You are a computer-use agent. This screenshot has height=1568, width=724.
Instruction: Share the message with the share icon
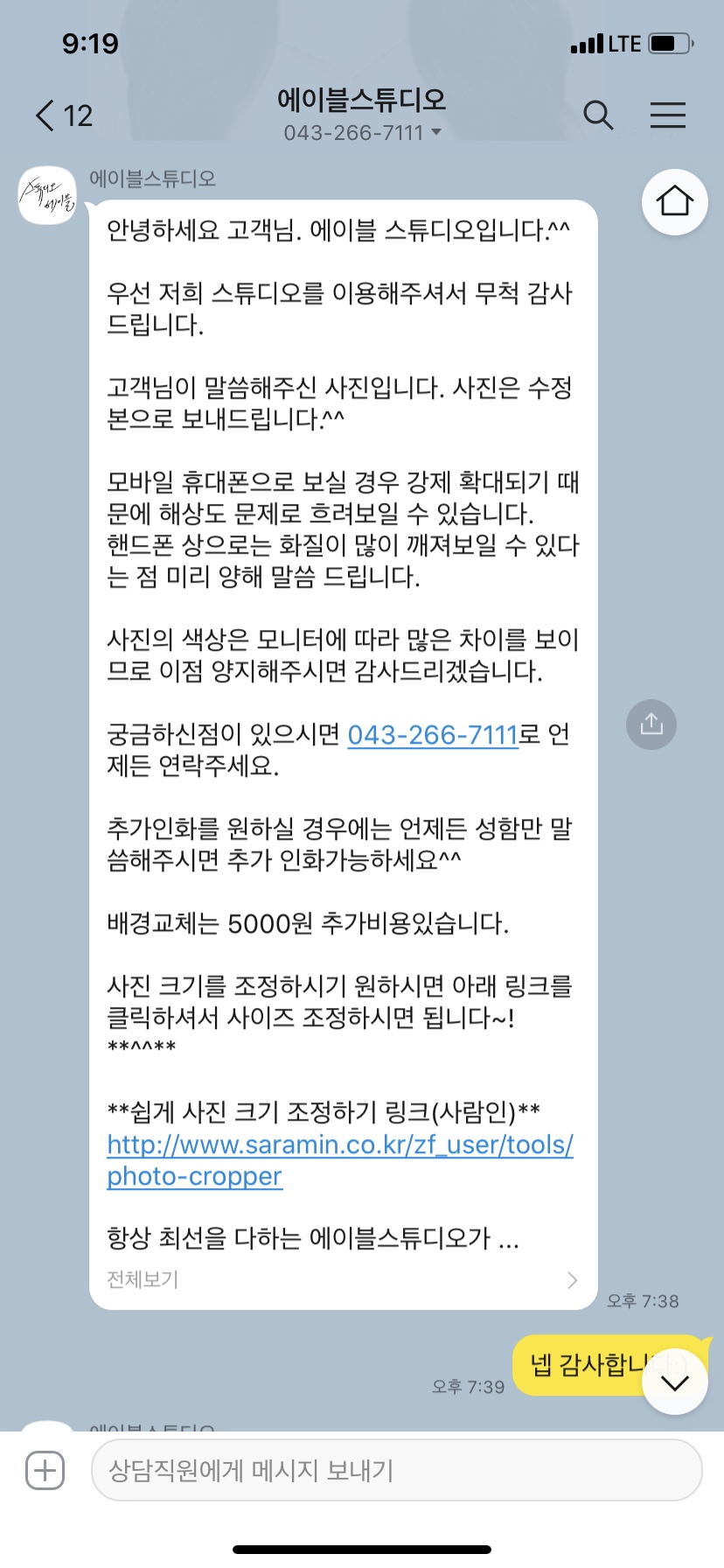point(651,724)
